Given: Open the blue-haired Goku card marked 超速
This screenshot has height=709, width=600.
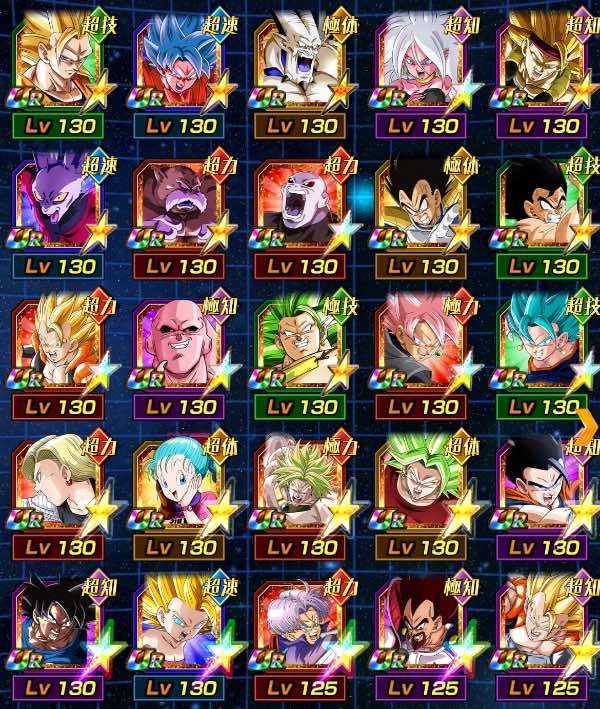Looking at the screenshot, I should point(180,62).
